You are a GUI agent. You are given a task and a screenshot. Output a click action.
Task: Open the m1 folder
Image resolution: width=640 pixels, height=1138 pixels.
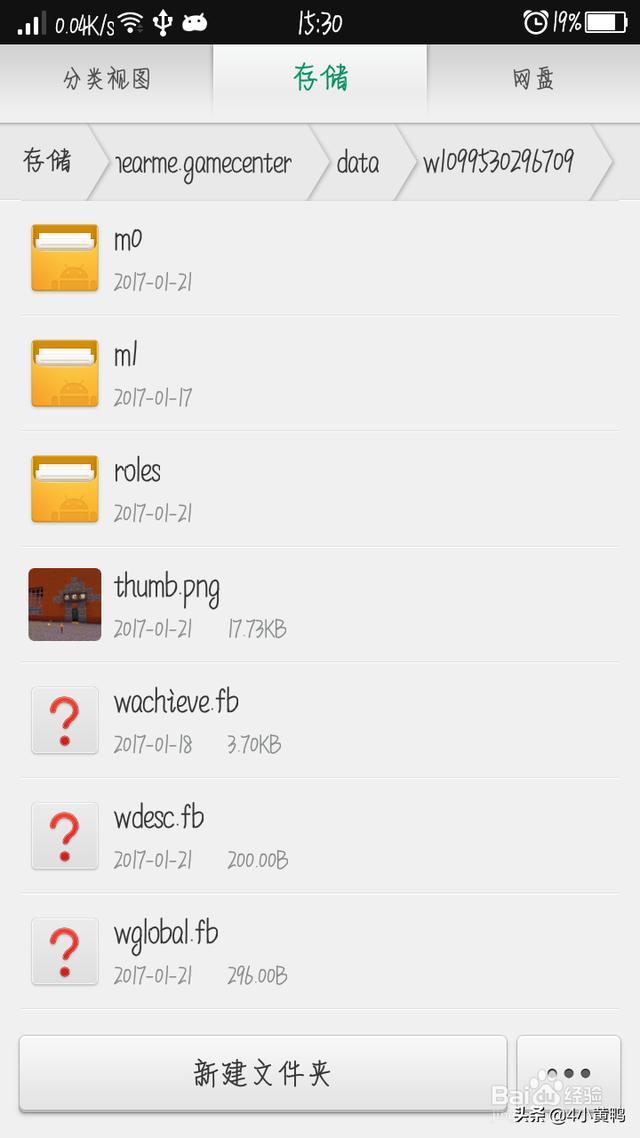(x=320, y=373)
